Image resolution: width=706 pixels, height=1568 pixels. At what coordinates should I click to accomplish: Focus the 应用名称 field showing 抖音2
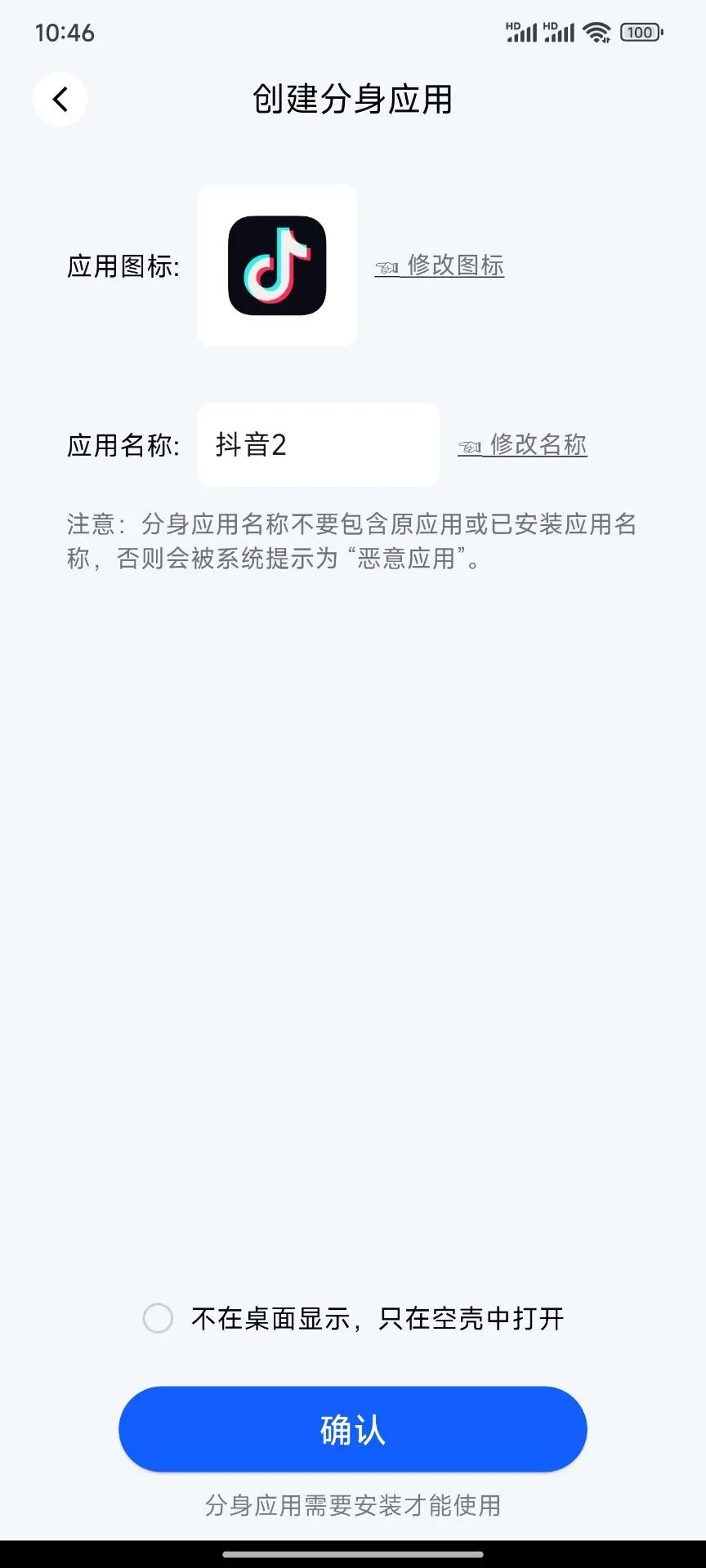(x=318, y=445)
